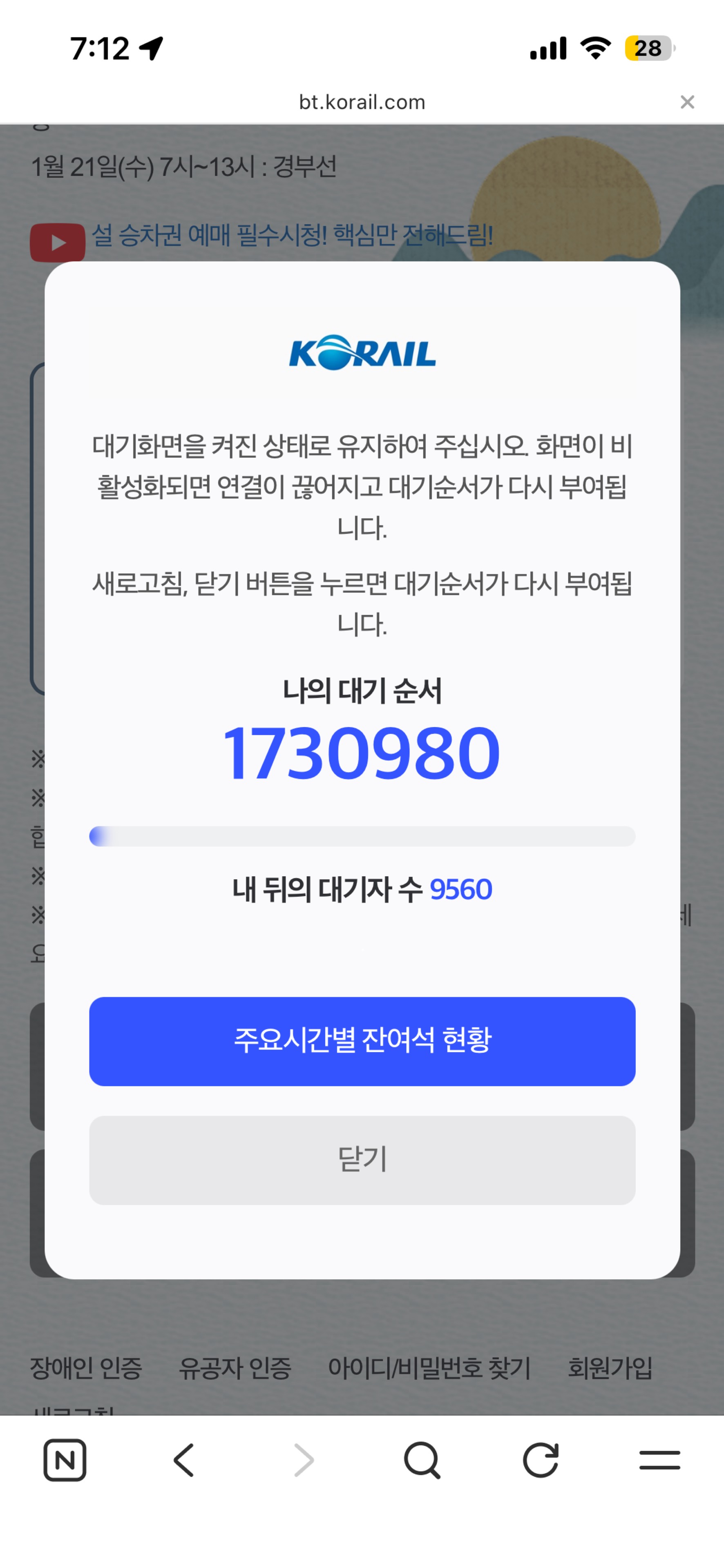Close the in-app browser with X
Screen dimensions: 724x1568
pyautogui.click(x=687, y=102)
